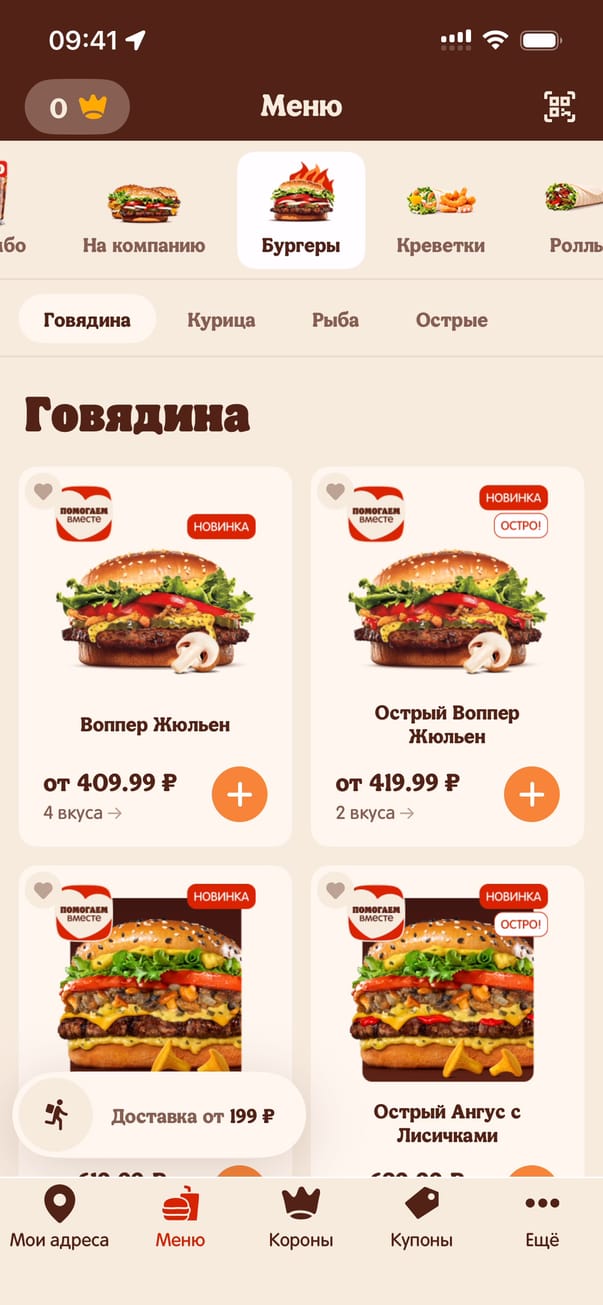Favorite the Воппер Жюльен burger
Image resolution: width=603 pixels, height=1305 pixels.
point(42,492)
